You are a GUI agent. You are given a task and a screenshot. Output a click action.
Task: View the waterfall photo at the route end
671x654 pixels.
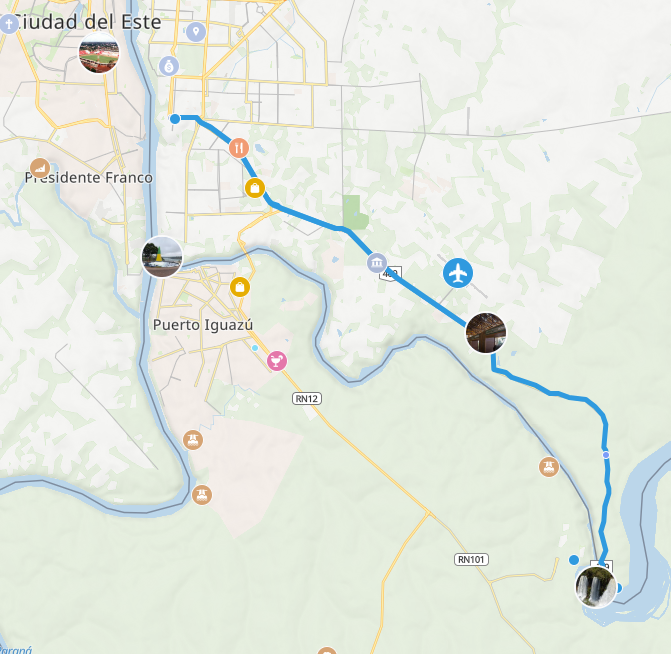coord(596,586)
